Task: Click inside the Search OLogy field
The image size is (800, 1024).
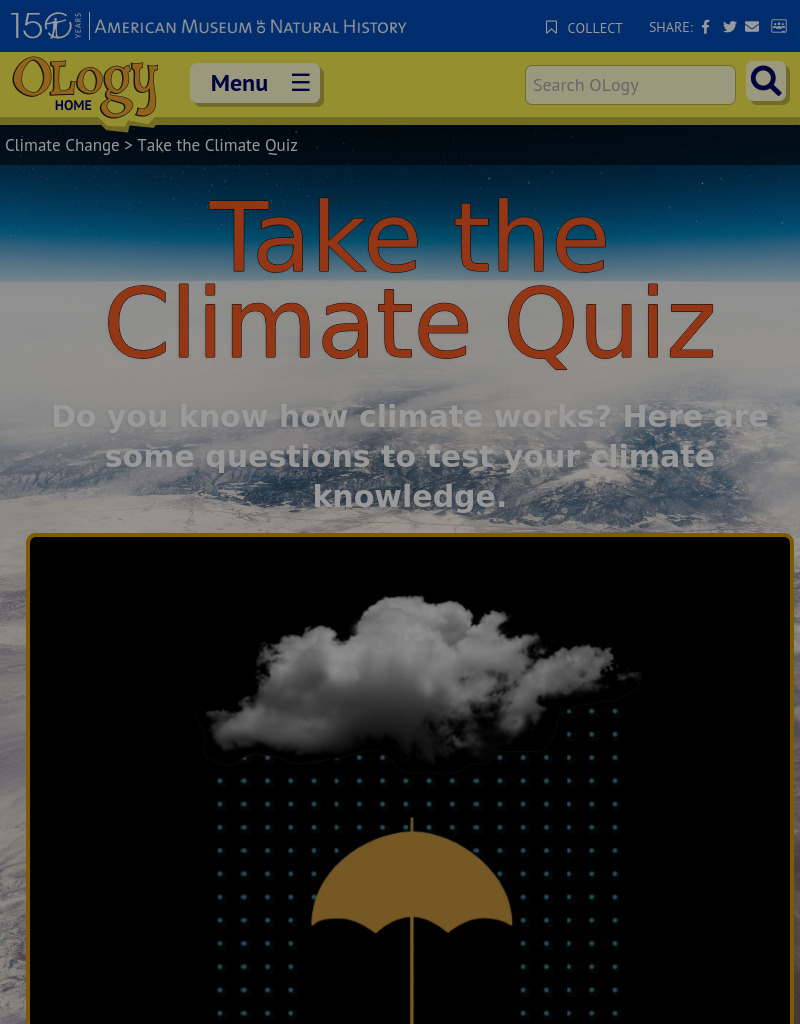Action: [630, 85]
